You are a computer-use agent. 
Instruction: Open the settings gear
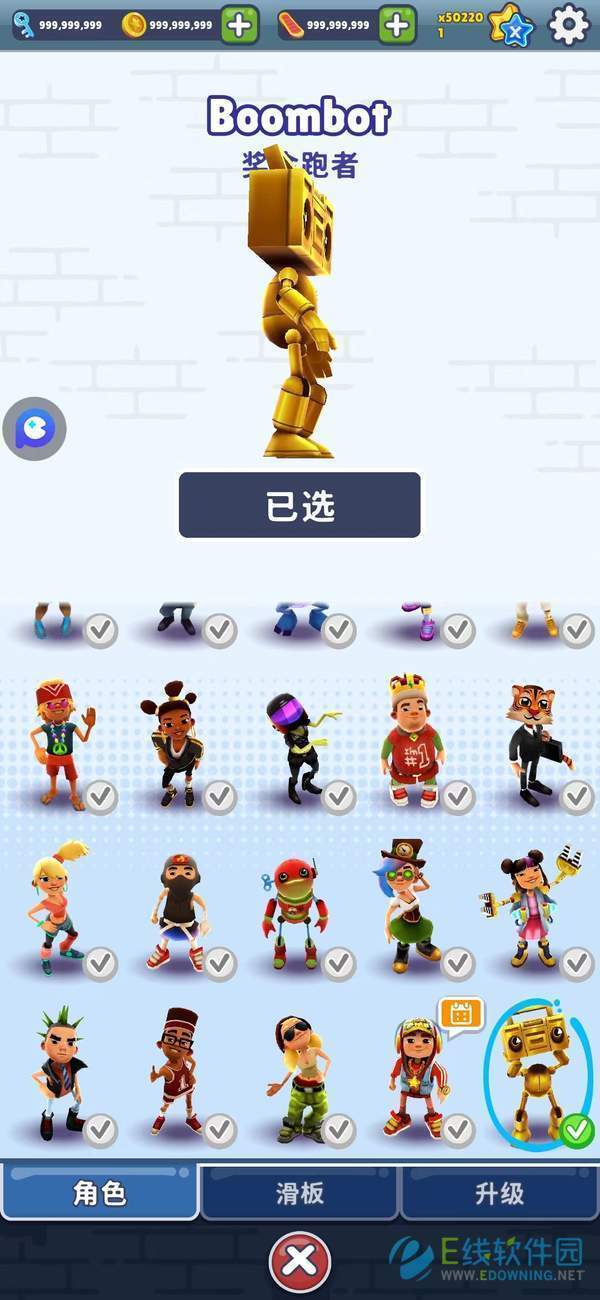570,25
